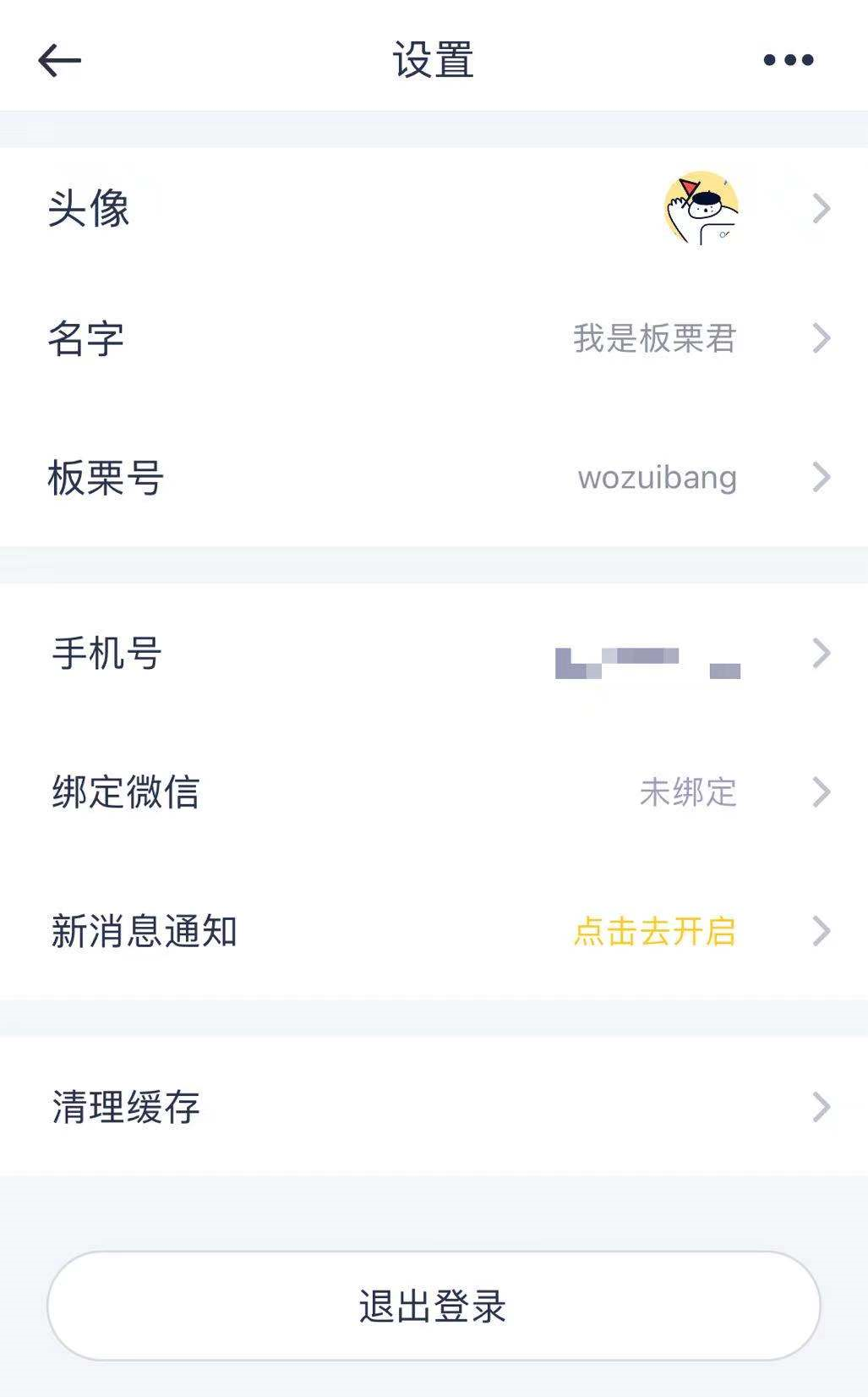The image size is (868, 1397).
Task: Open the three-dot overflow menu
Action: pyautogui.click(x=788, y=60)
